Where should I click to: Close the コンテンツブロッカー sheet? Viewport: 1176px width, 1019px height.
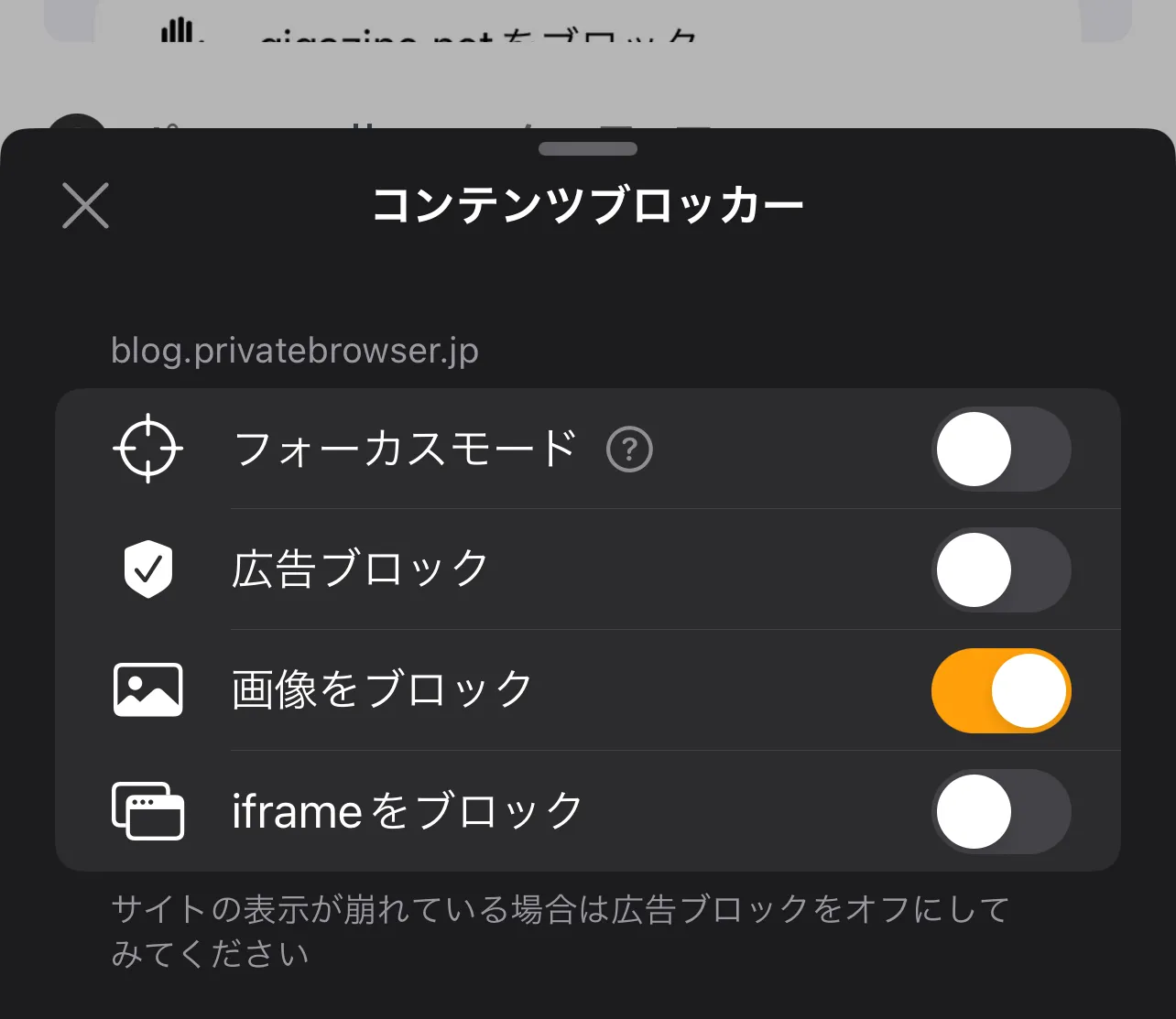[86, 205]
